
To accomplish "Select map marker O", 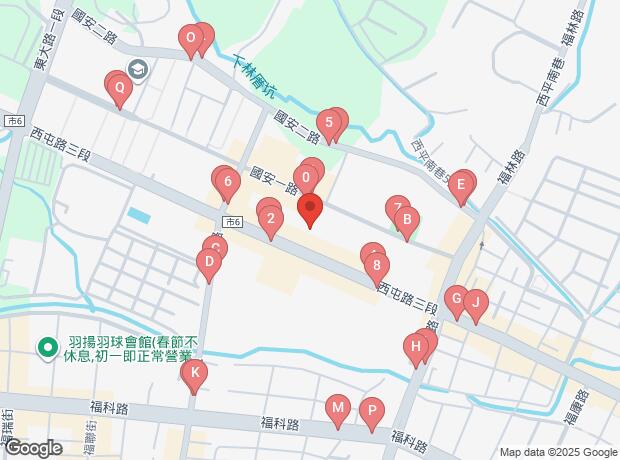I will pyautogui.click(x=190, y=39).
